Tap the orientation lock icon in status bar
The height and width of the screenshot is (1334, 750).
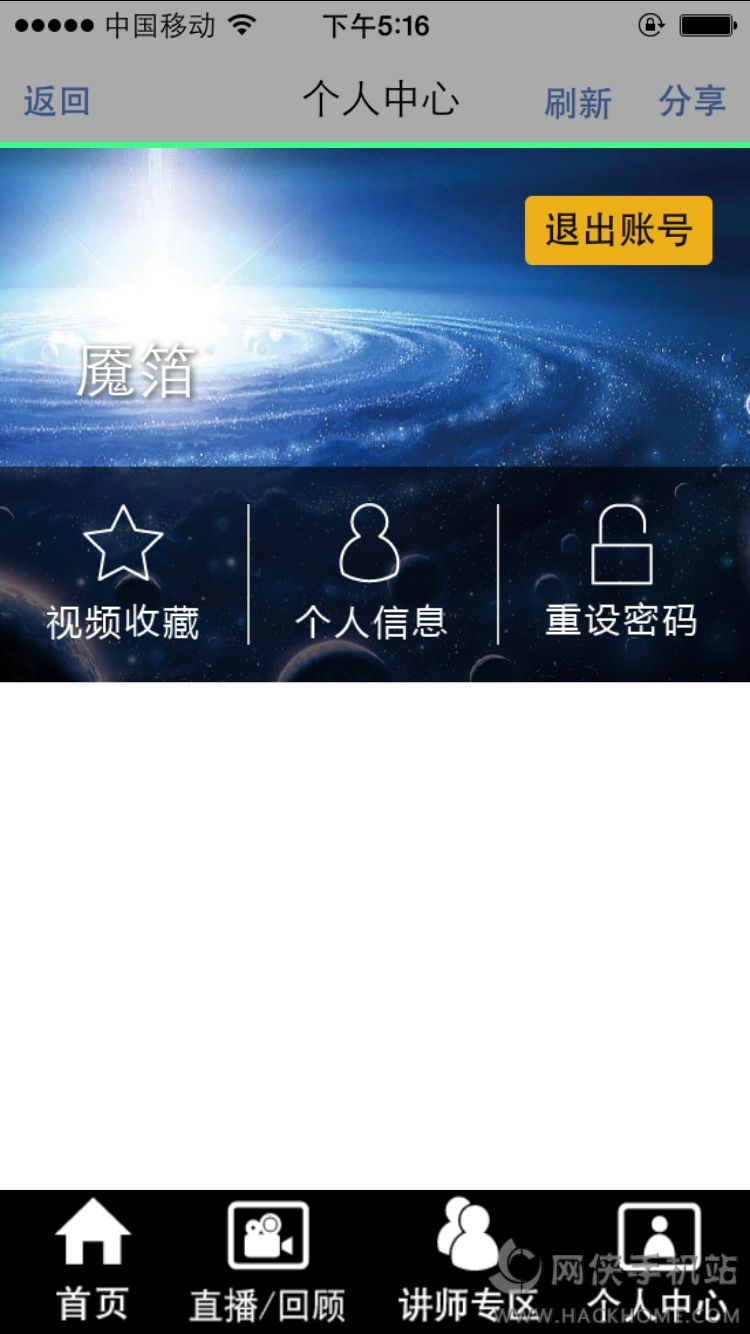650,23
